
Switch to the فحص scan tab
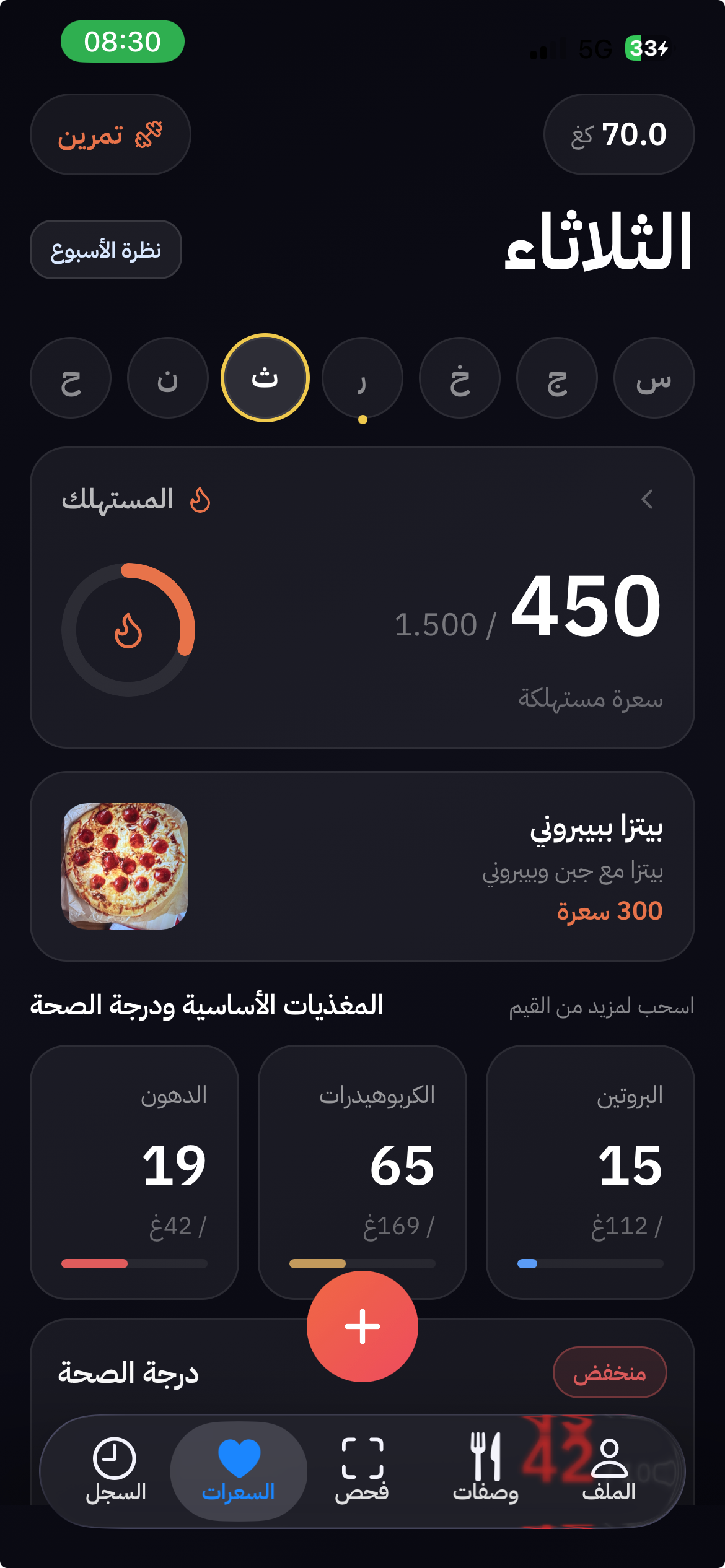[362, 1470]
